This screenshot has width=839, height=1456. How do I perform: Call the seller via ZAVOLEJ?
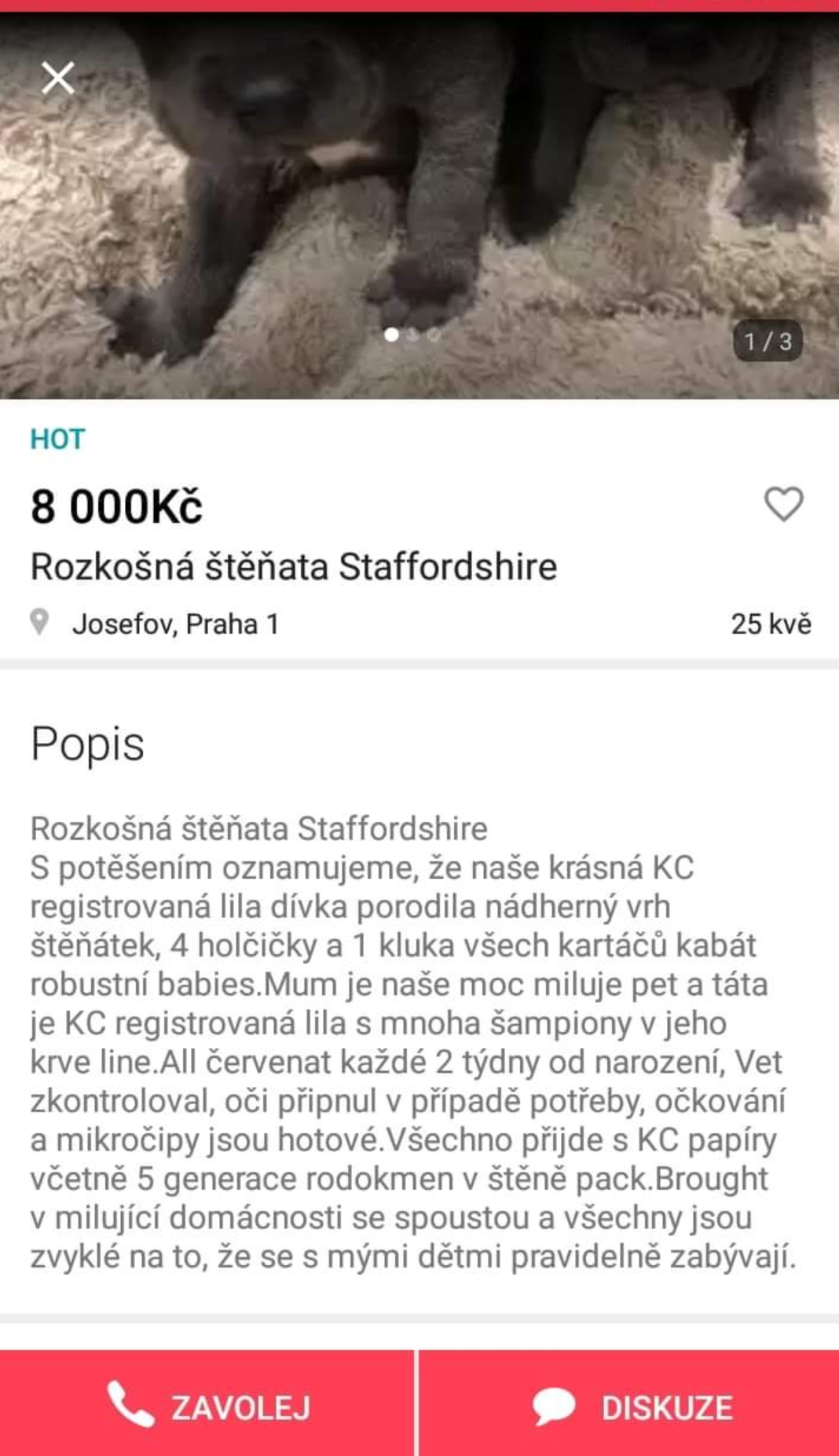(x=207, y=1403)
